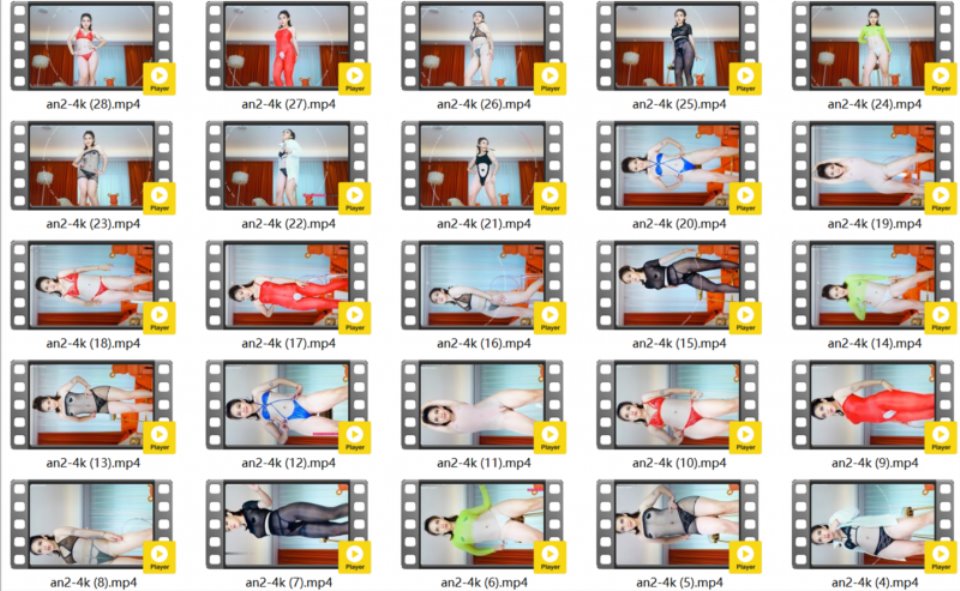The image size is (960, 591).
Task: Select an2-4k (17).mp4
Action: pyautogui.click(x=287, y=285)
